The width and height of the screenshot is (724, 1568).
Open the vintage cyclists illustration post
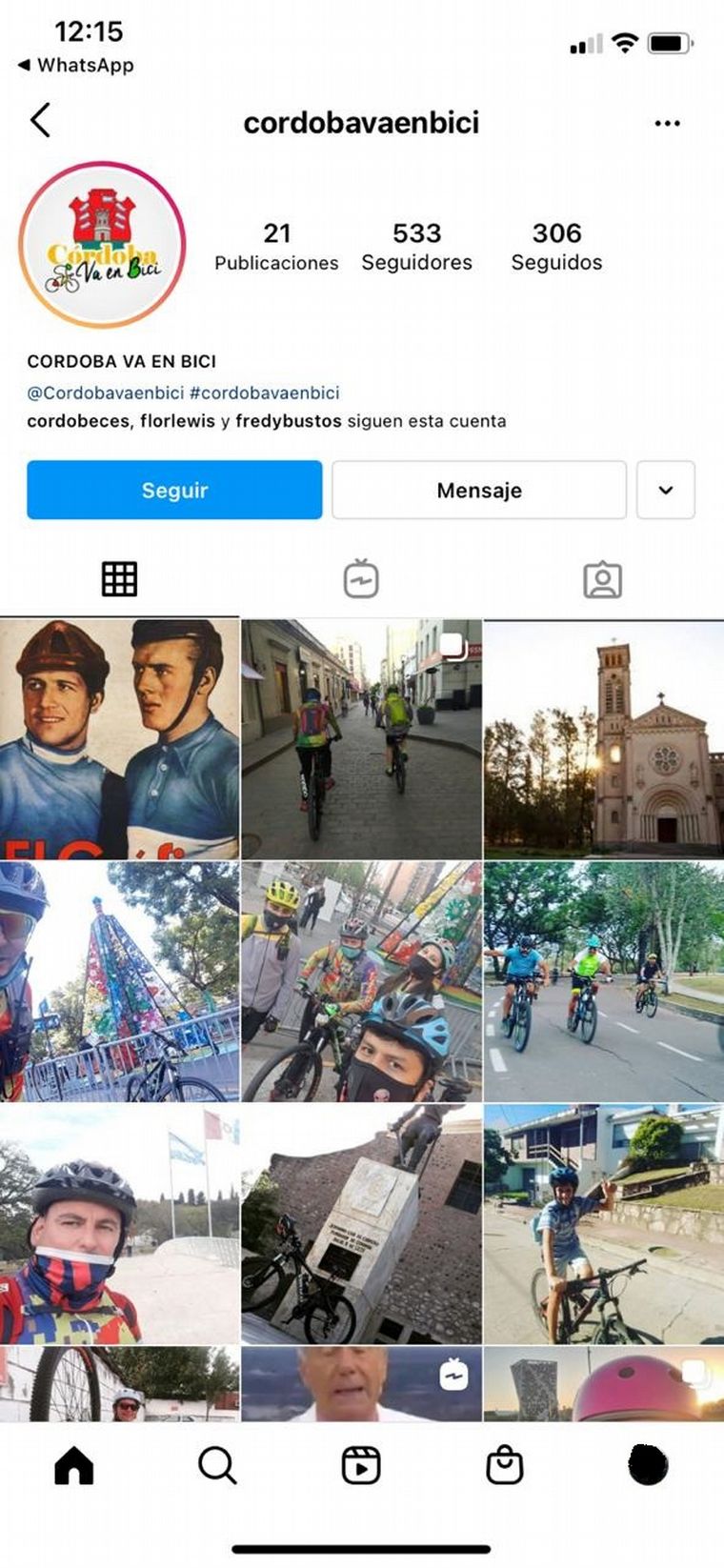pyautogui.click(x=119, y=739)
